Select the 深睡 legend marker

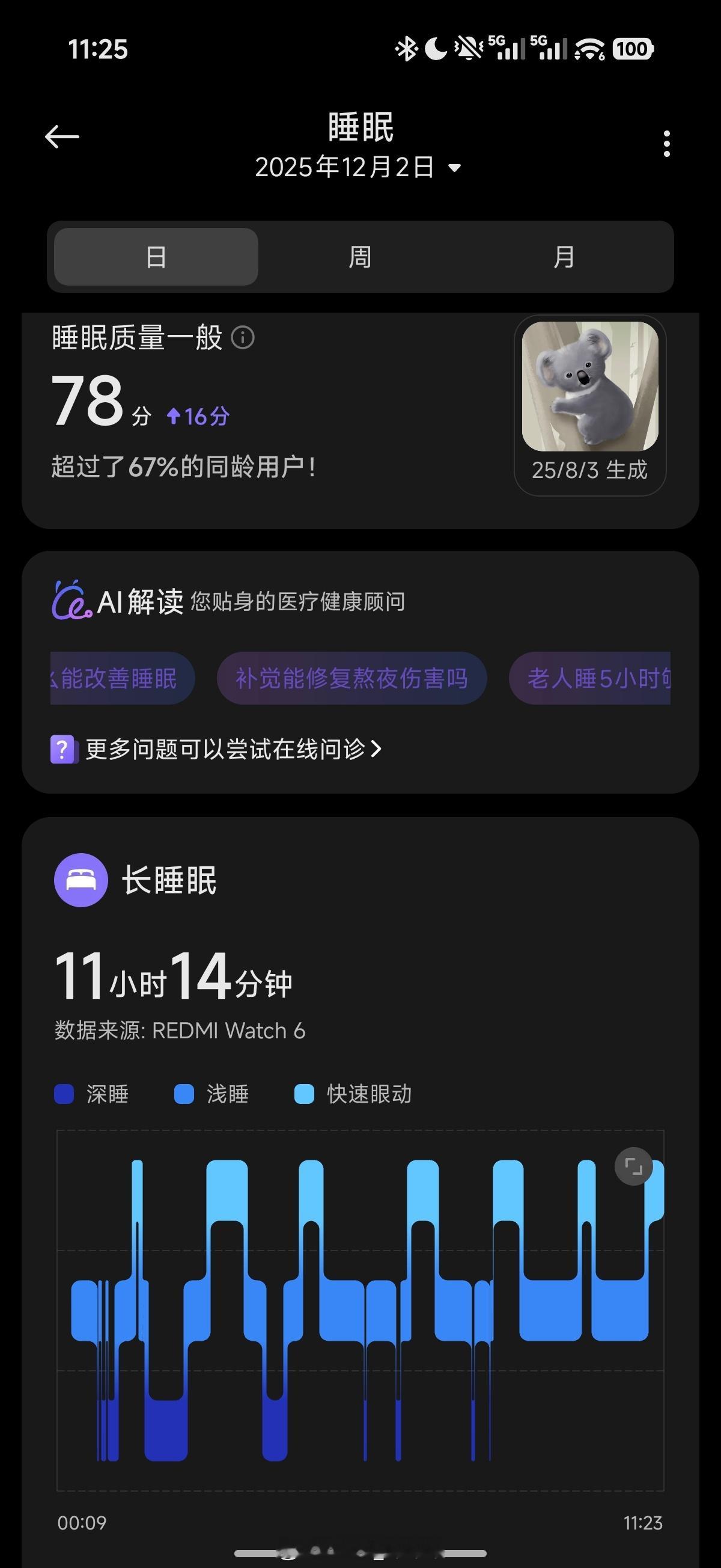[64, 1093]
